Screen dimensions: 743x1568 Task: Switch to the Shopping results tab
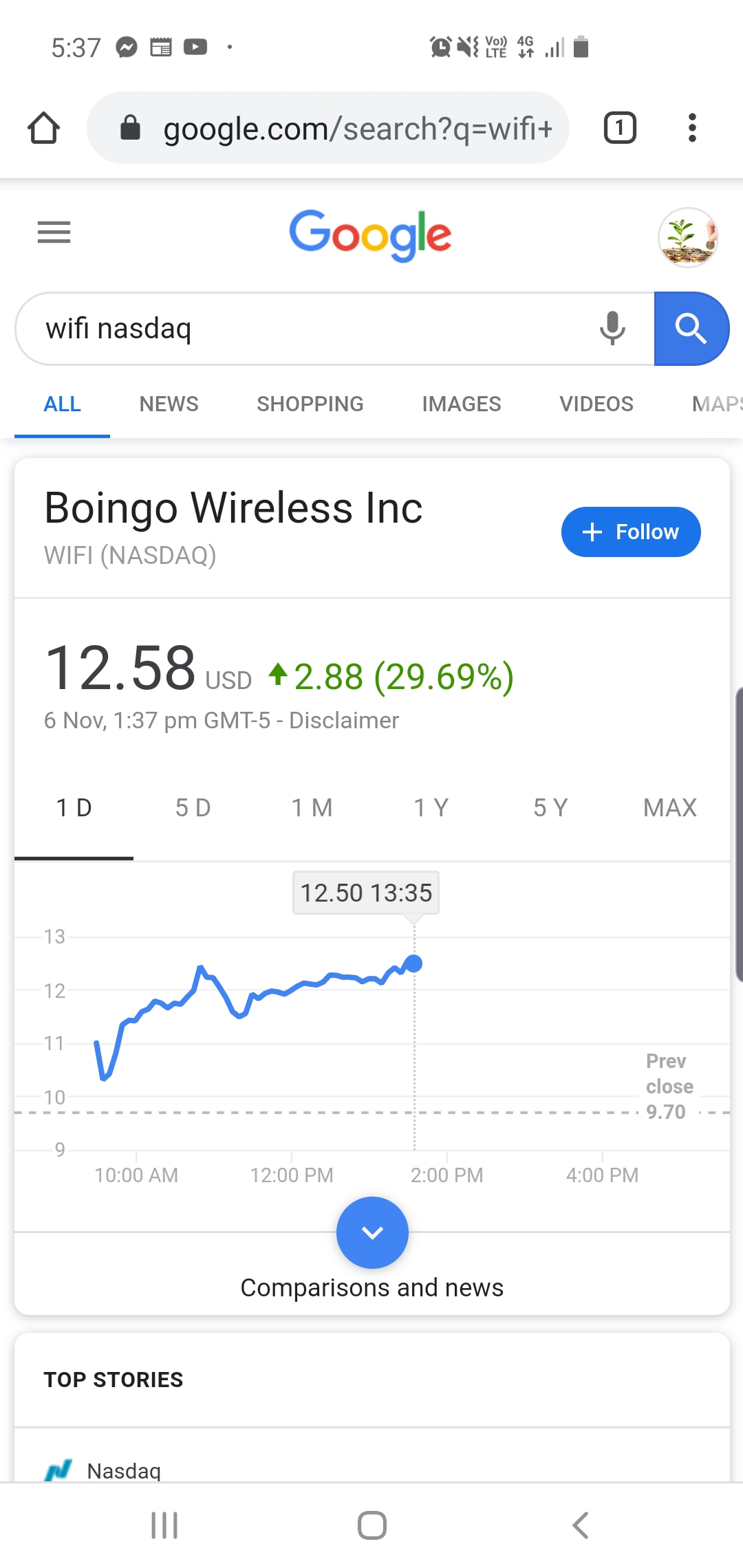[x=310, y=404]
